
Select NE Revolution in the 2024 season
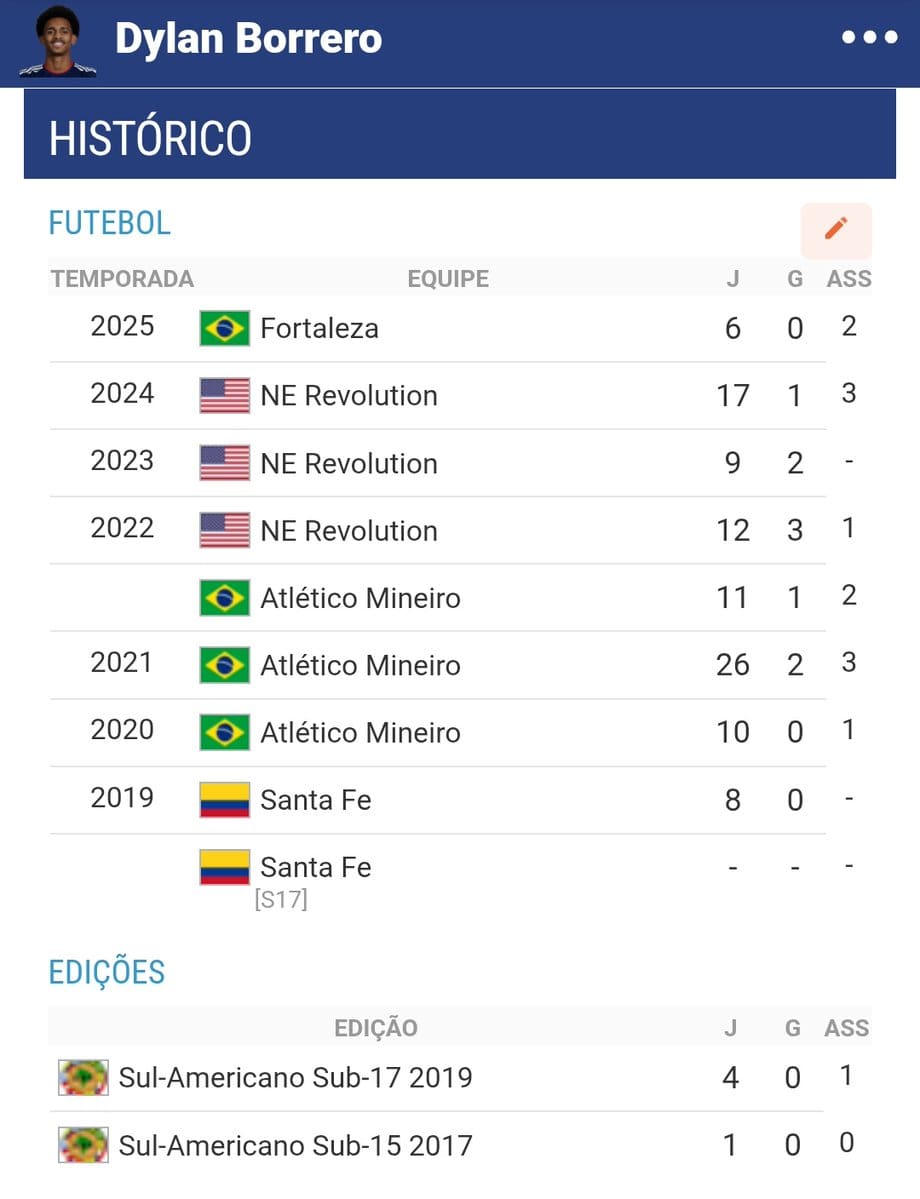point(348,396)
